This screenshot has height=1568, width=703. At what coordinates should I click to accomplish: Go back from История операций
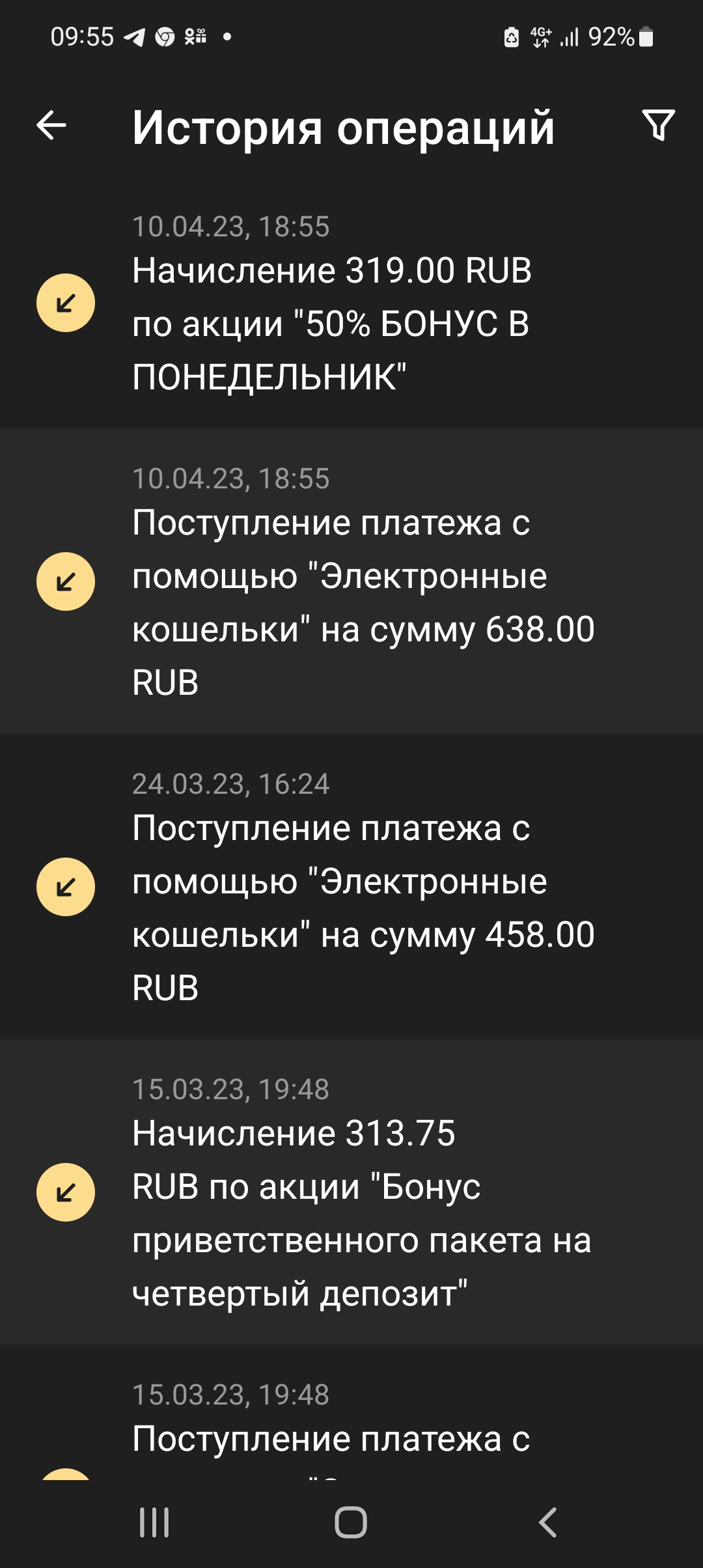(52, 125)
